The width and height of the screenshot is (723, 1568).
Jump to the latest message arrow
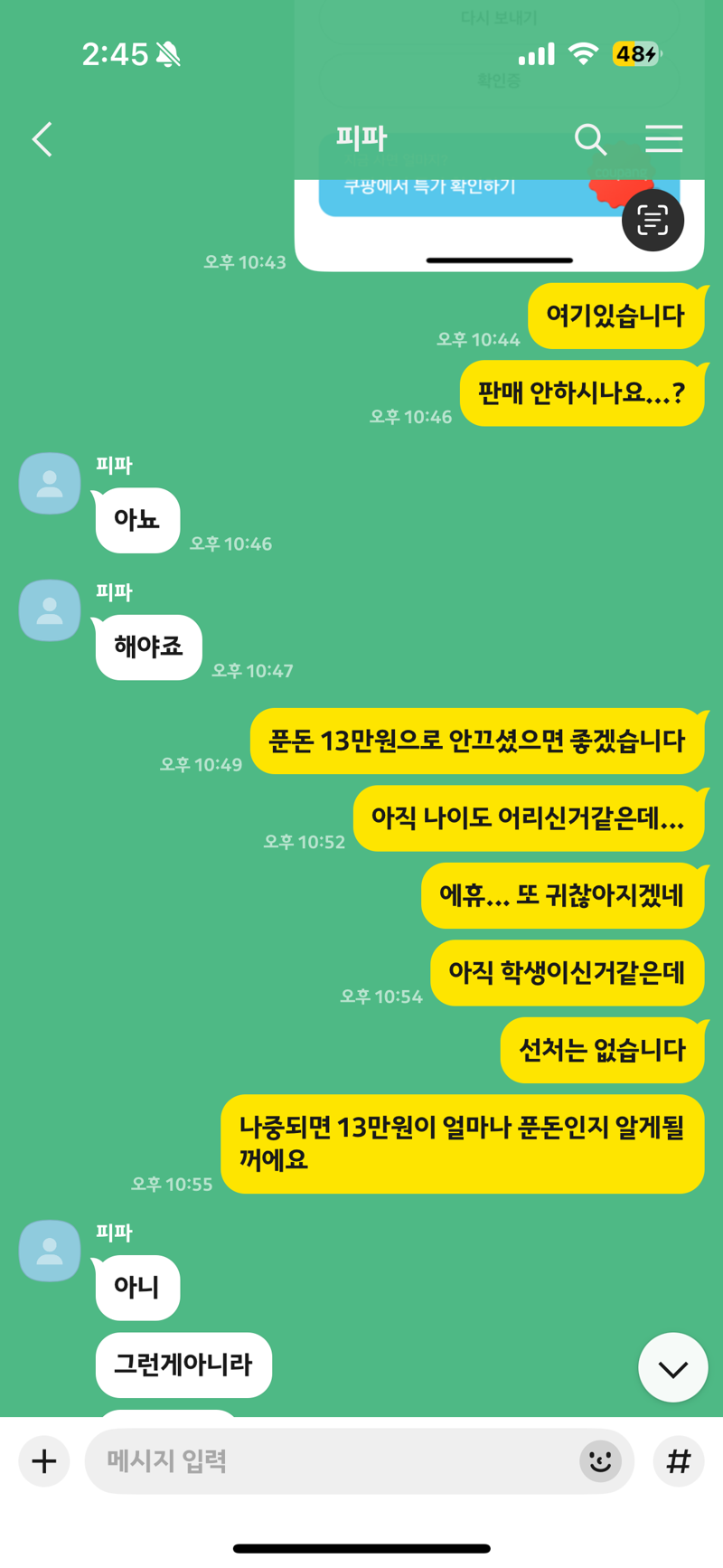click(672, 1367)
